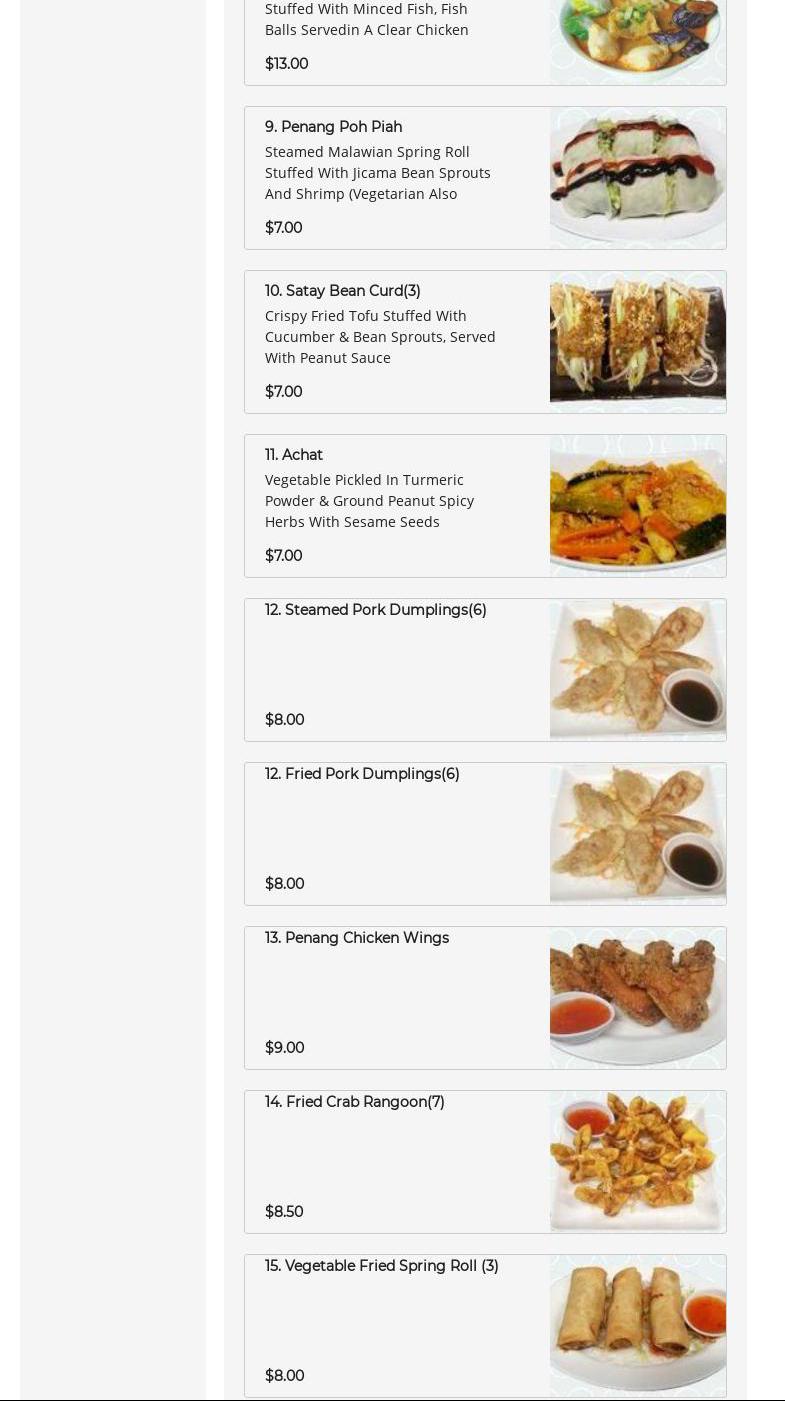The height and width of the screenshot is (1401, 785).
Task: Open Vegetable Fried Spring Roll (3)
Action: [x=485, y=1326]
